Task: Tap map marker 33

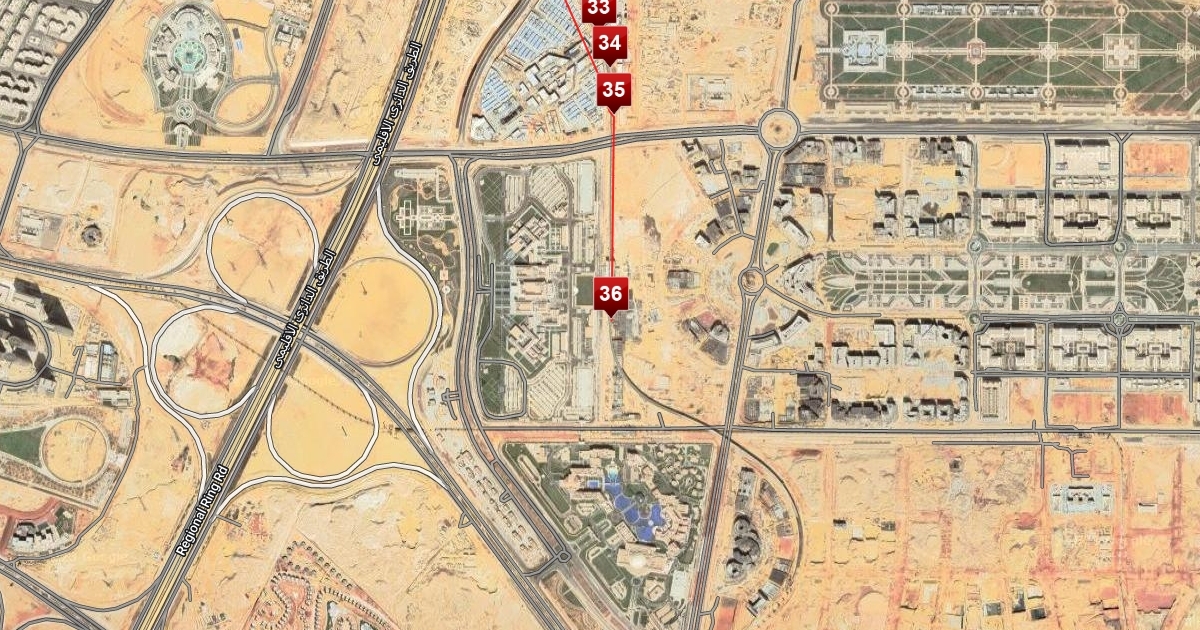Action: click(x=600, y=8)
